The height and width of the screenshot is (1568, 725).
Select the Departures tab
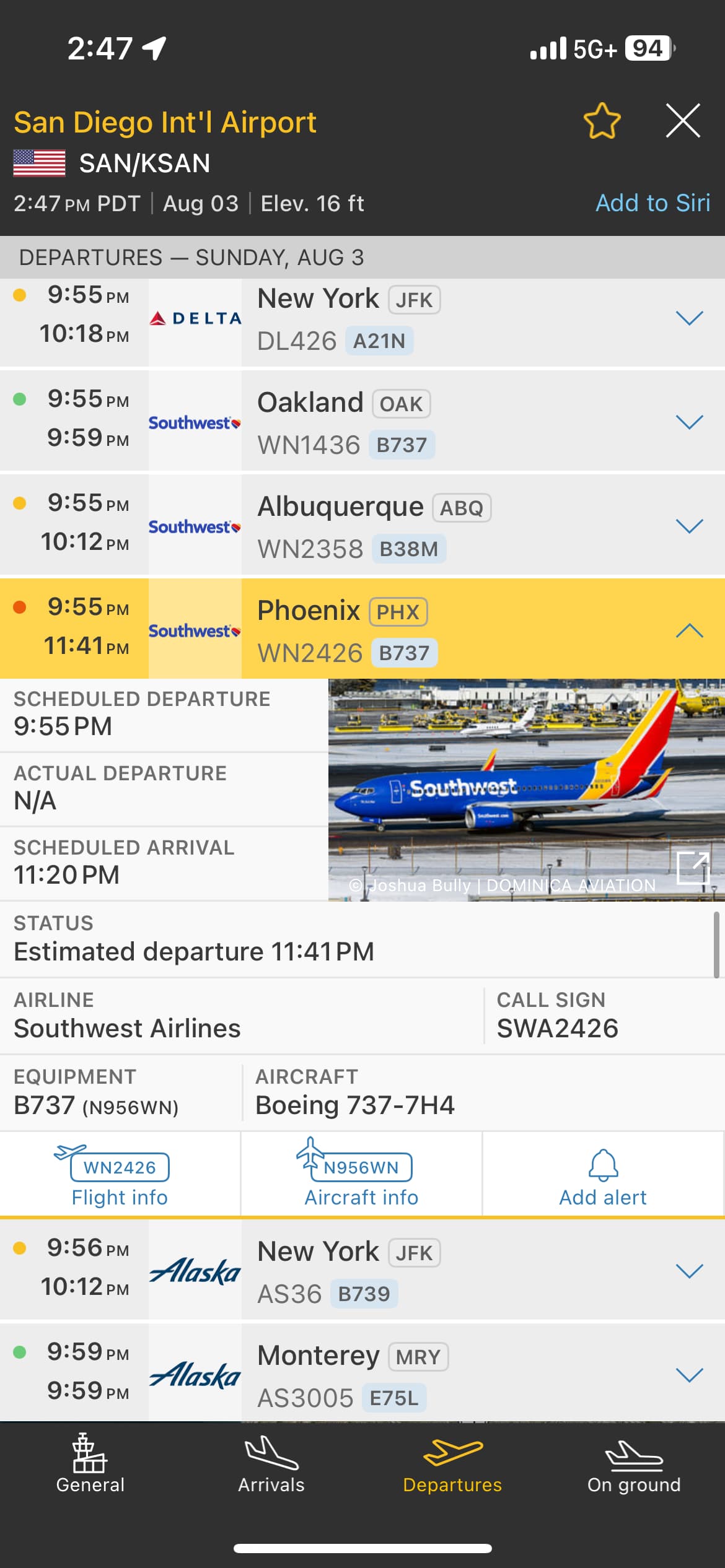click(452, 1465)
